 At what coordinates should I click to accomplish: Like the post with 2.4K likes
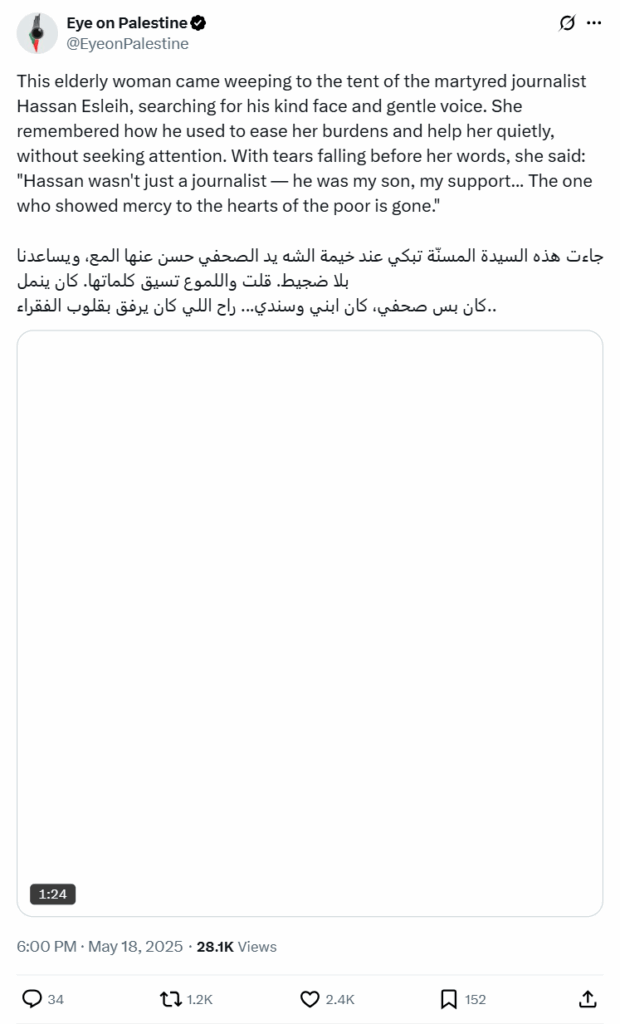click(x=310, y=998)
